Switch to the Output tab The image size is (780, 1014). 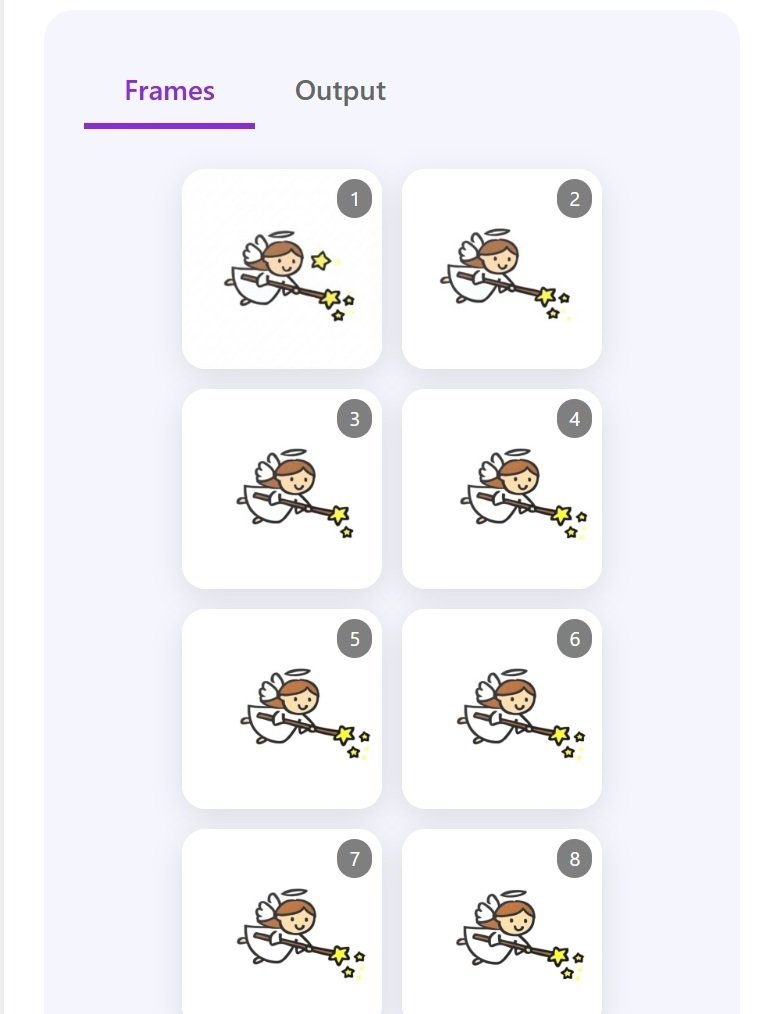tap(340, 91)
